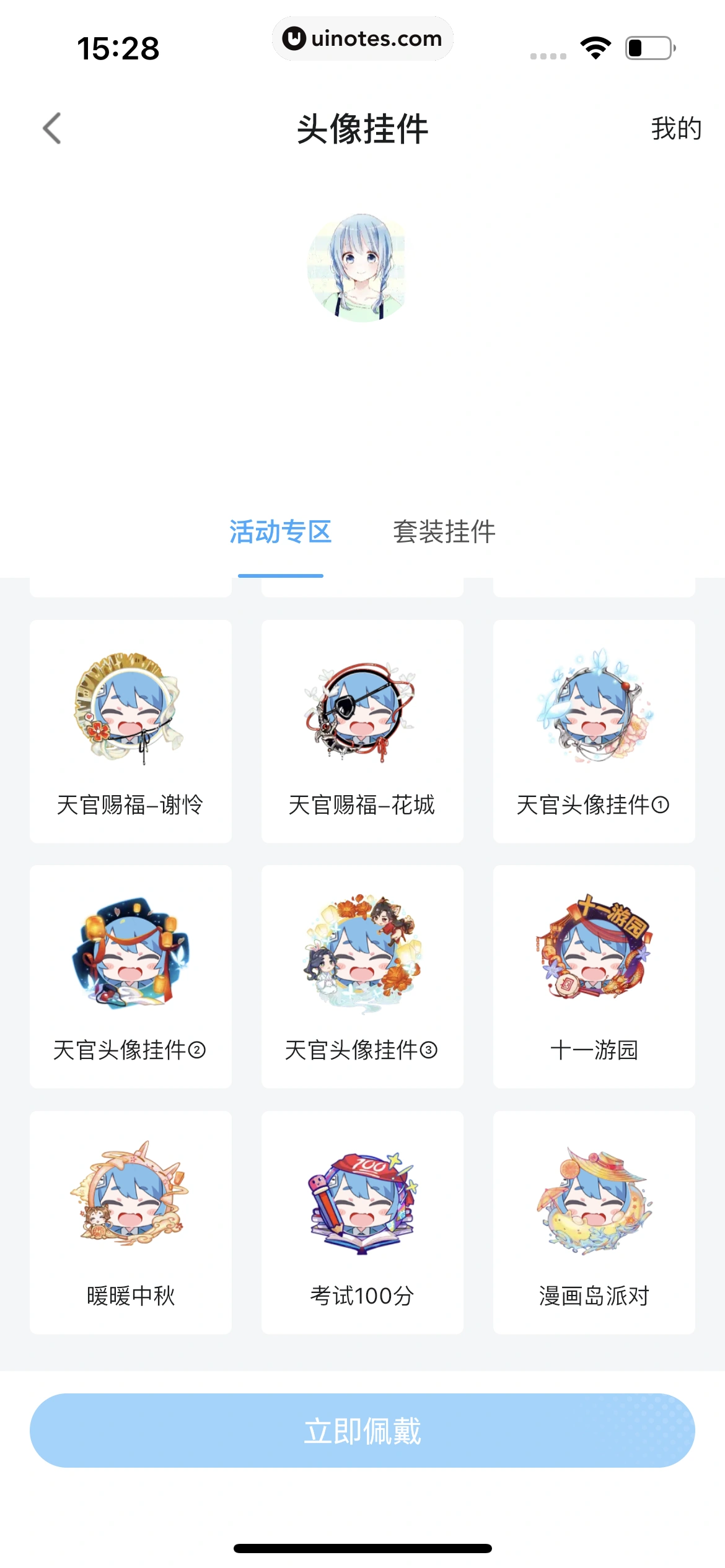Open 我的 to view owned pendants
Viewport: 725px width, 1568px height.
point(675,129)
